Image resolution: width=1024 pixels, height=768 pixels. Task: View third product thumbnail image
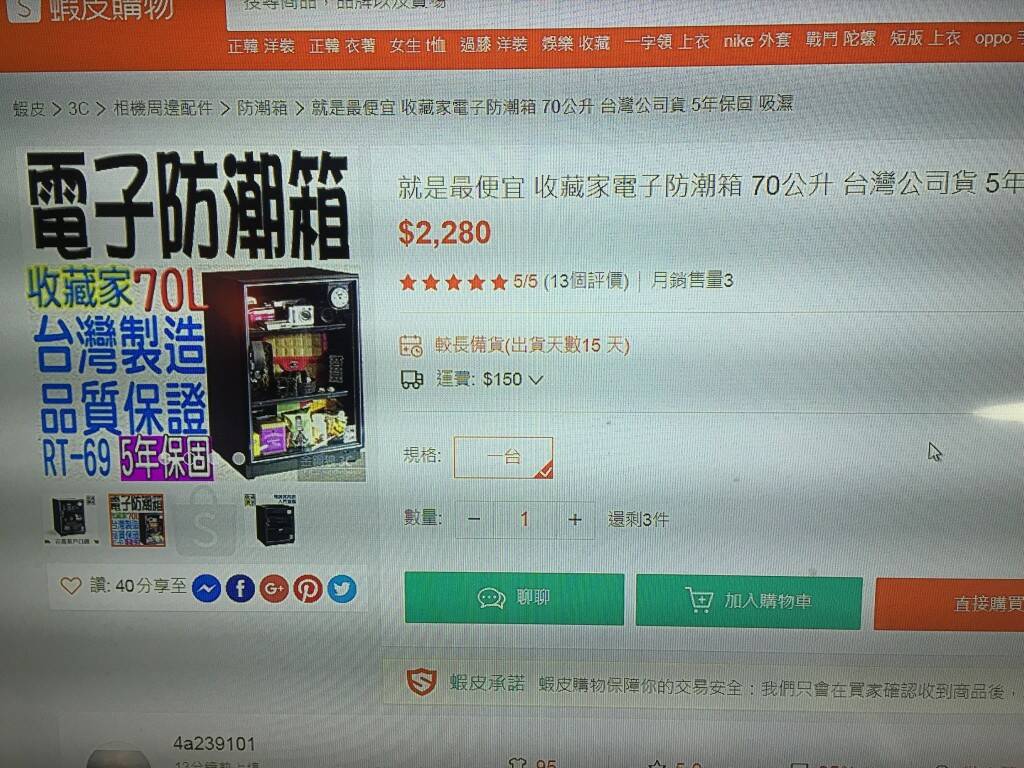tap(274, 521)
